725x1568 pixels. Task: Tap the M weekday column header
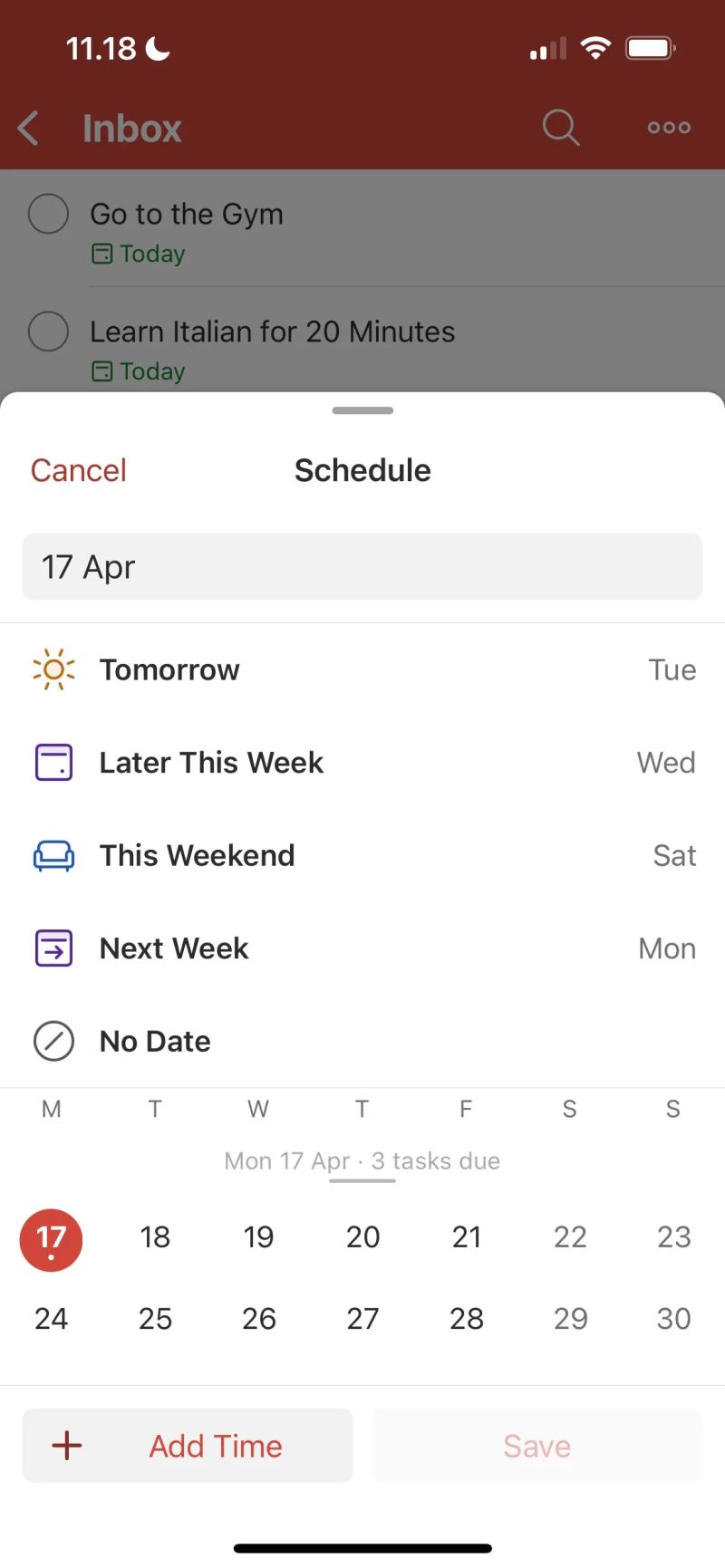[x=51, y=1109]
